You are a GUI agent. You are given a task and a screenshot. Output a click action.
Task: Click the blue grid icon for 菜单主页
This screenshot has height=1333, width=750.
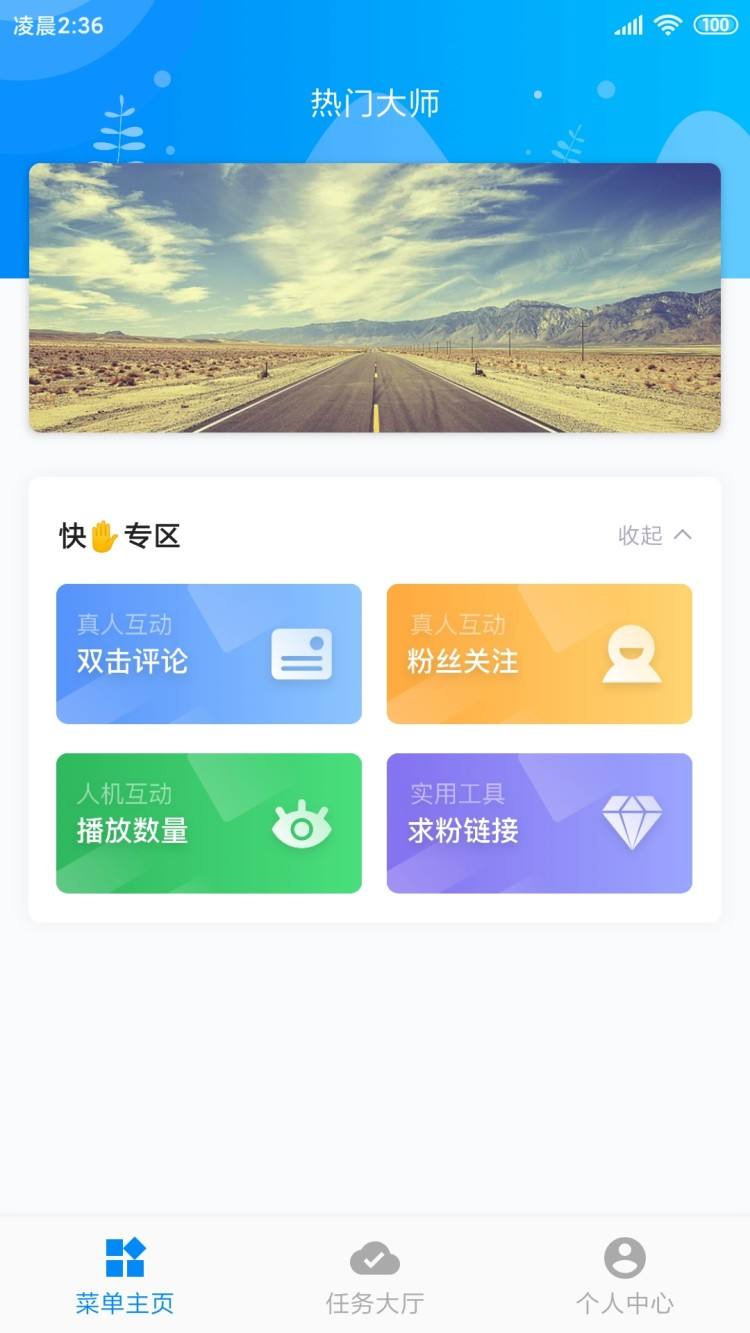click(x=124, y=1259)
